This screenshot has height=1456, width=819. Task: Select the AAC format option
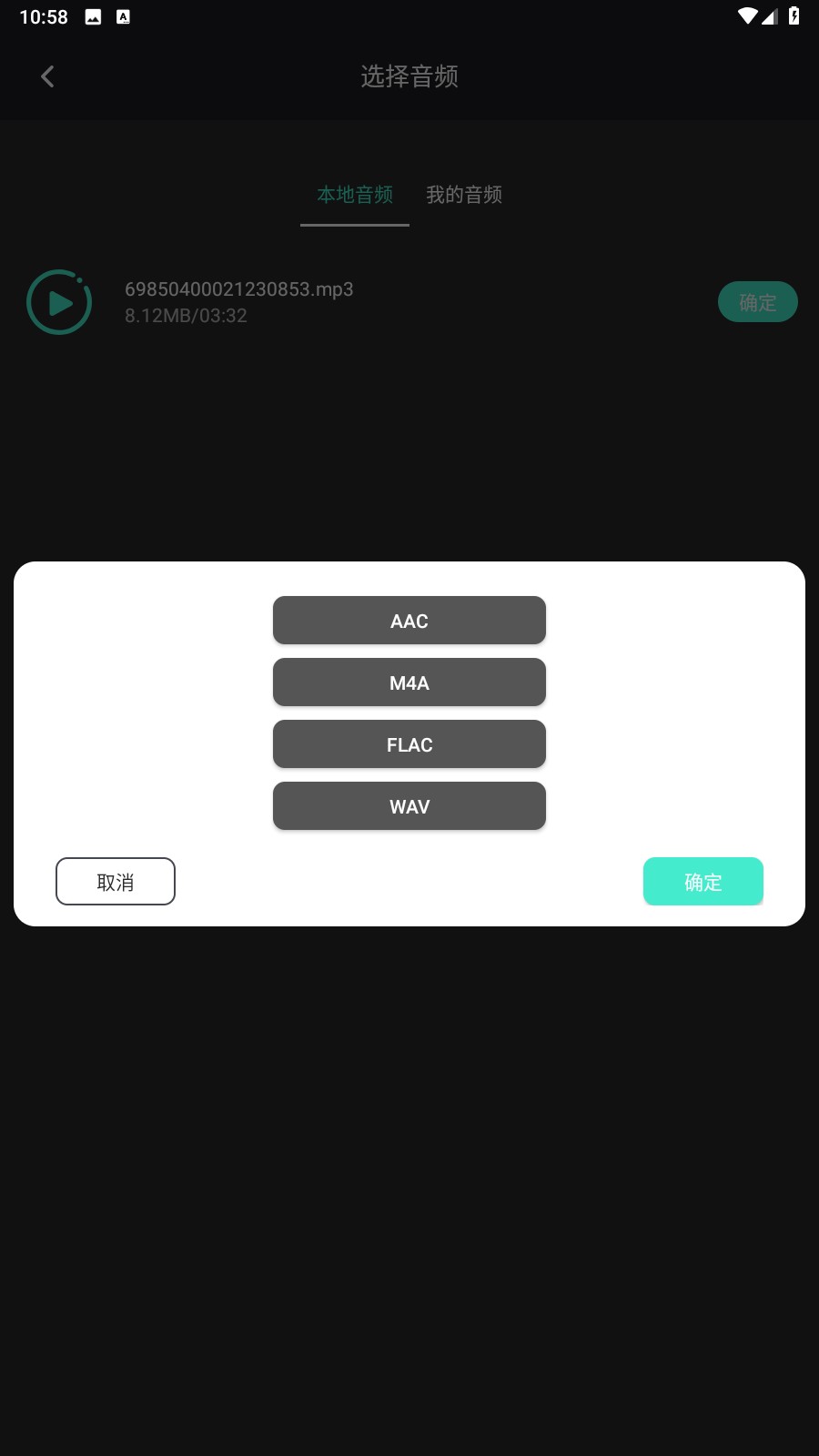pyautogui.click(x=409, y=621)
